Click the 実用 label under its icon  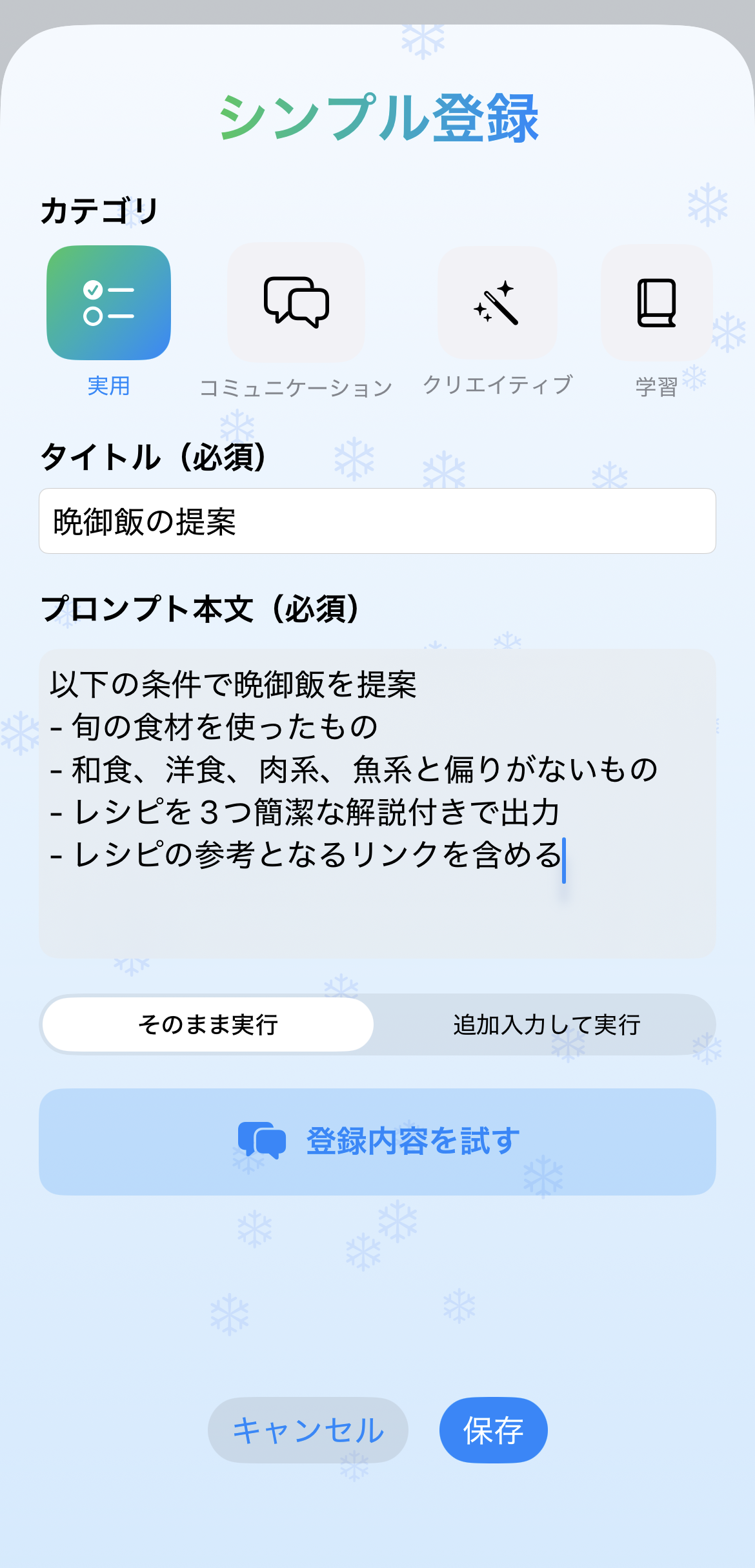click(x=108, y=387)
